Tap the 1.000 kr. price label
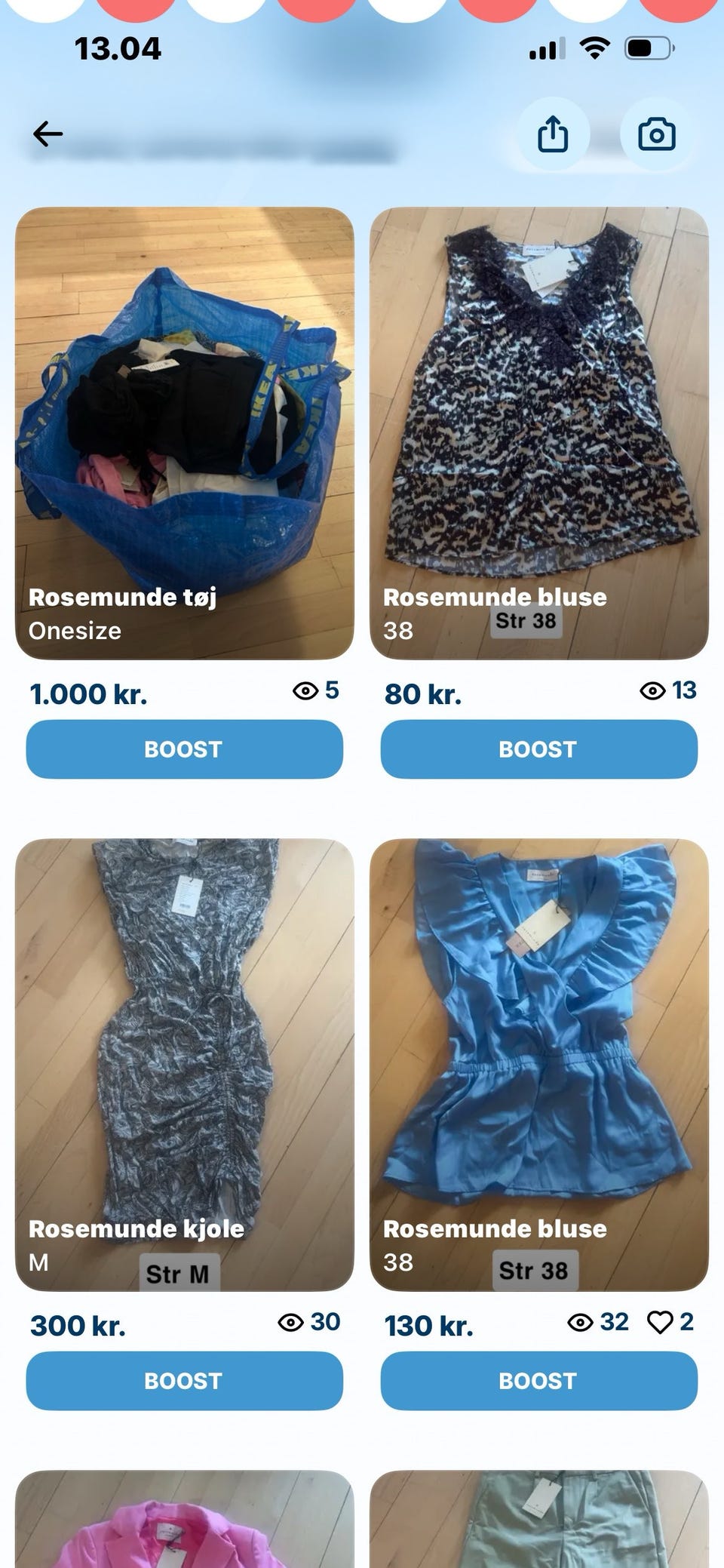Screen dimensions: 724x1568 (x=89, y=692)
